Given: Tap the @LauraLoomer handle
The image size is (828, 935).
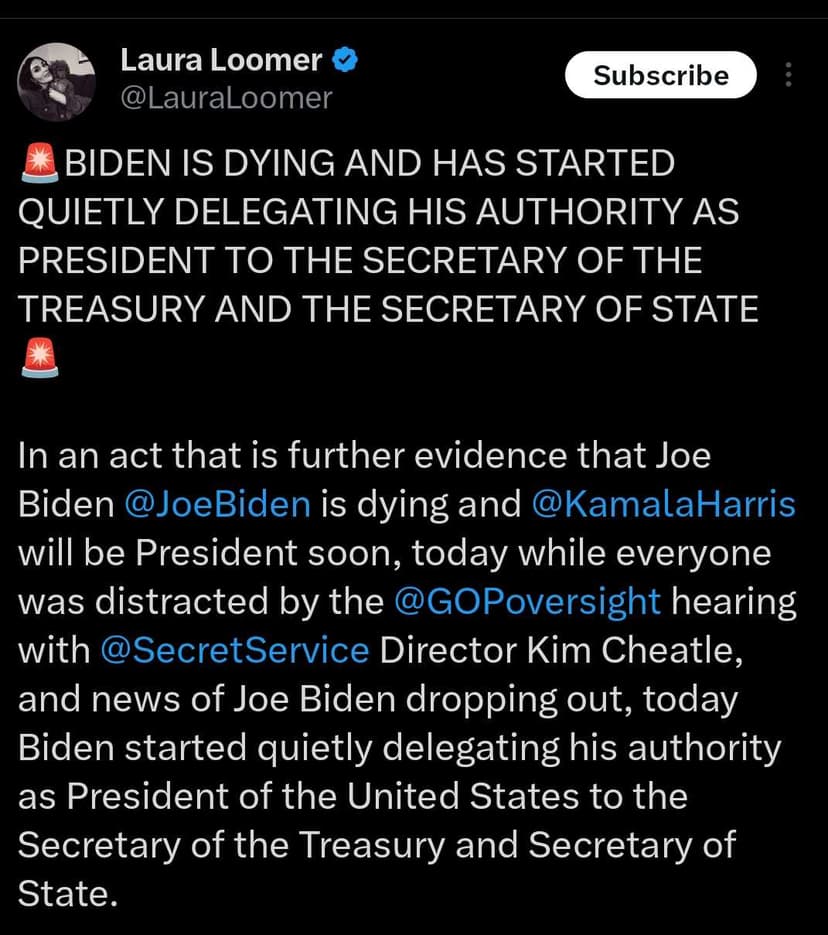Looking at the screenshot, I should click(x=226, y=98).
